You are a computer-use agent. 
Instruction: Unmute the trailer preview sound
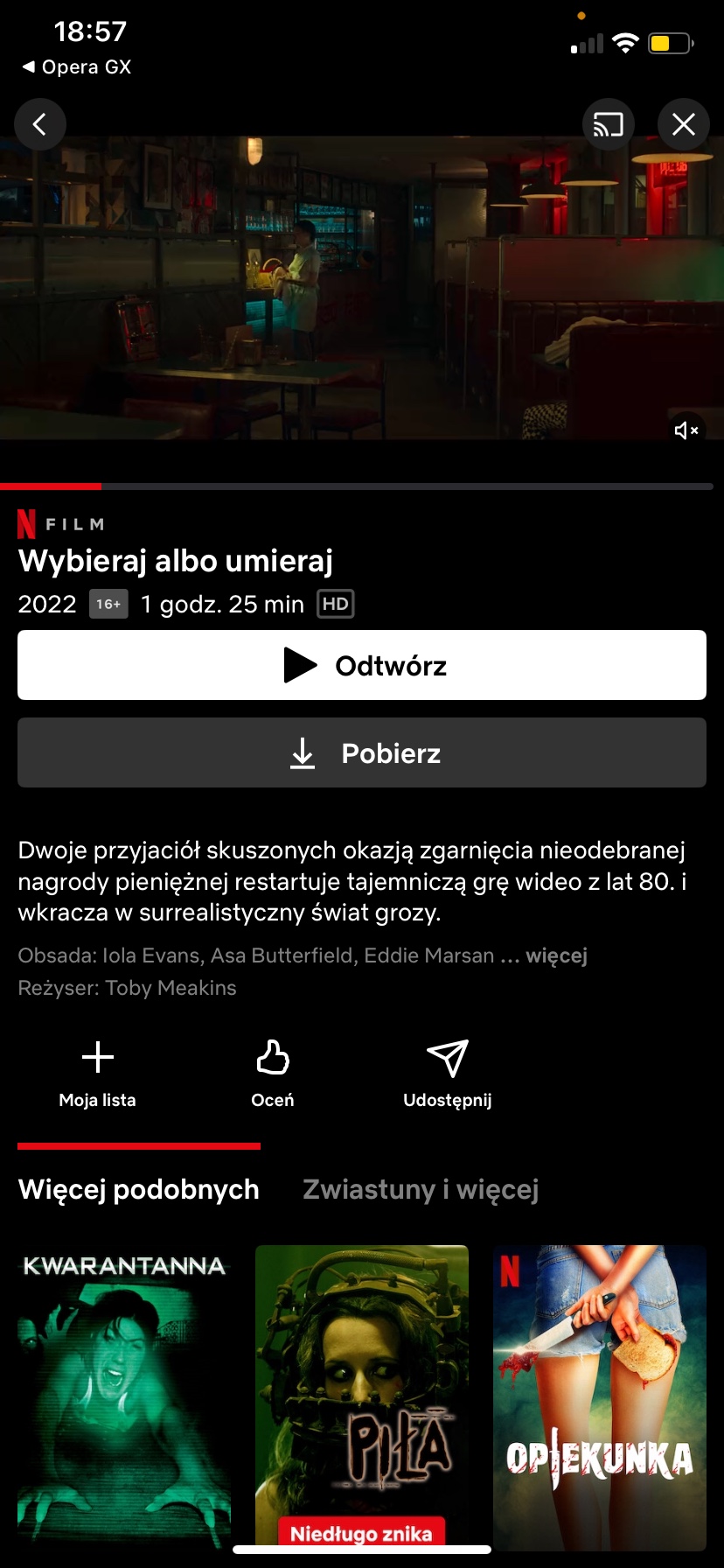point(686,430)
